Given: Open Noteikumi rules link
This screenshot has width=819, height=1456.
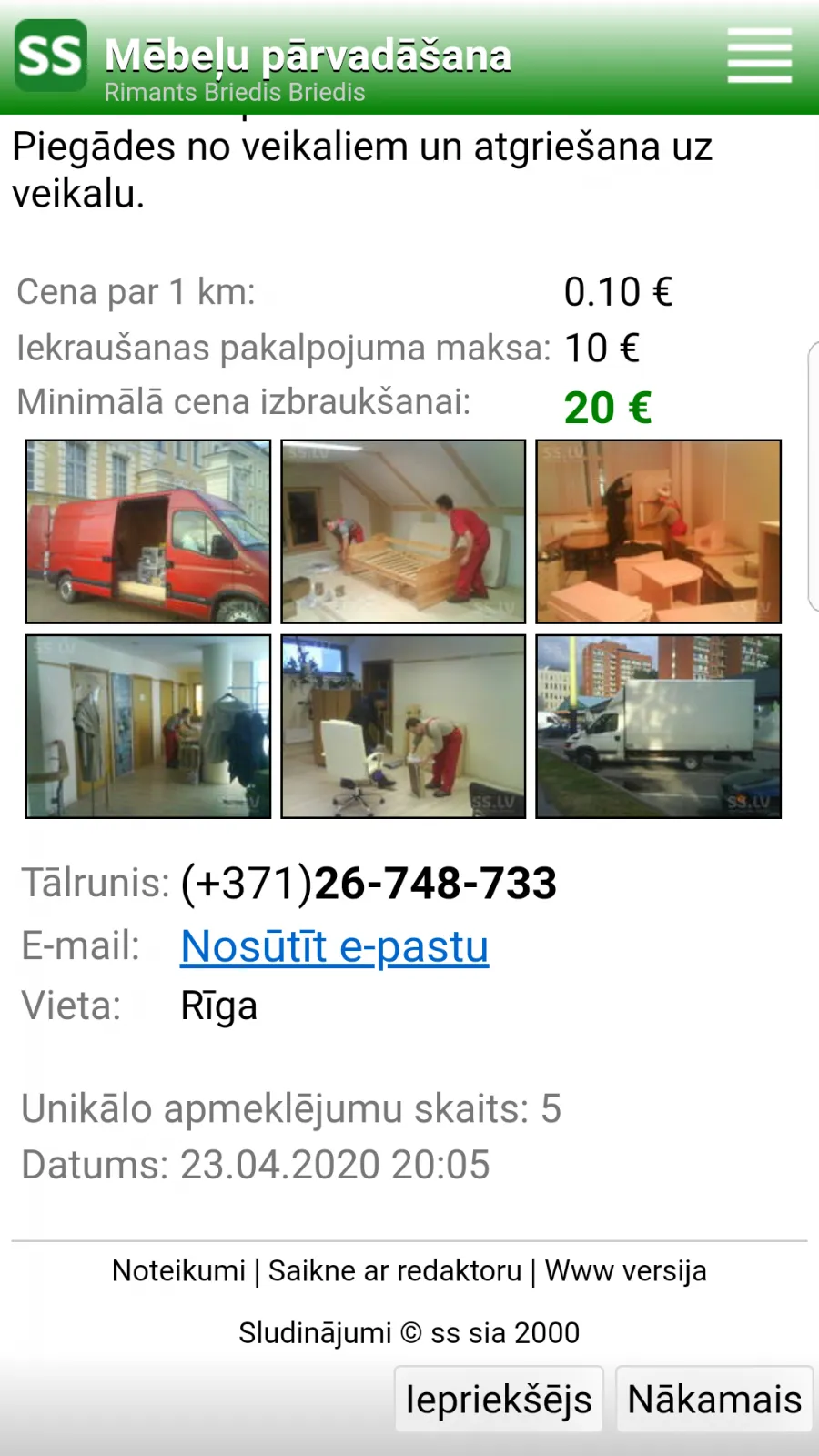Looking at the screenshot, I should tap(178, 1270).
